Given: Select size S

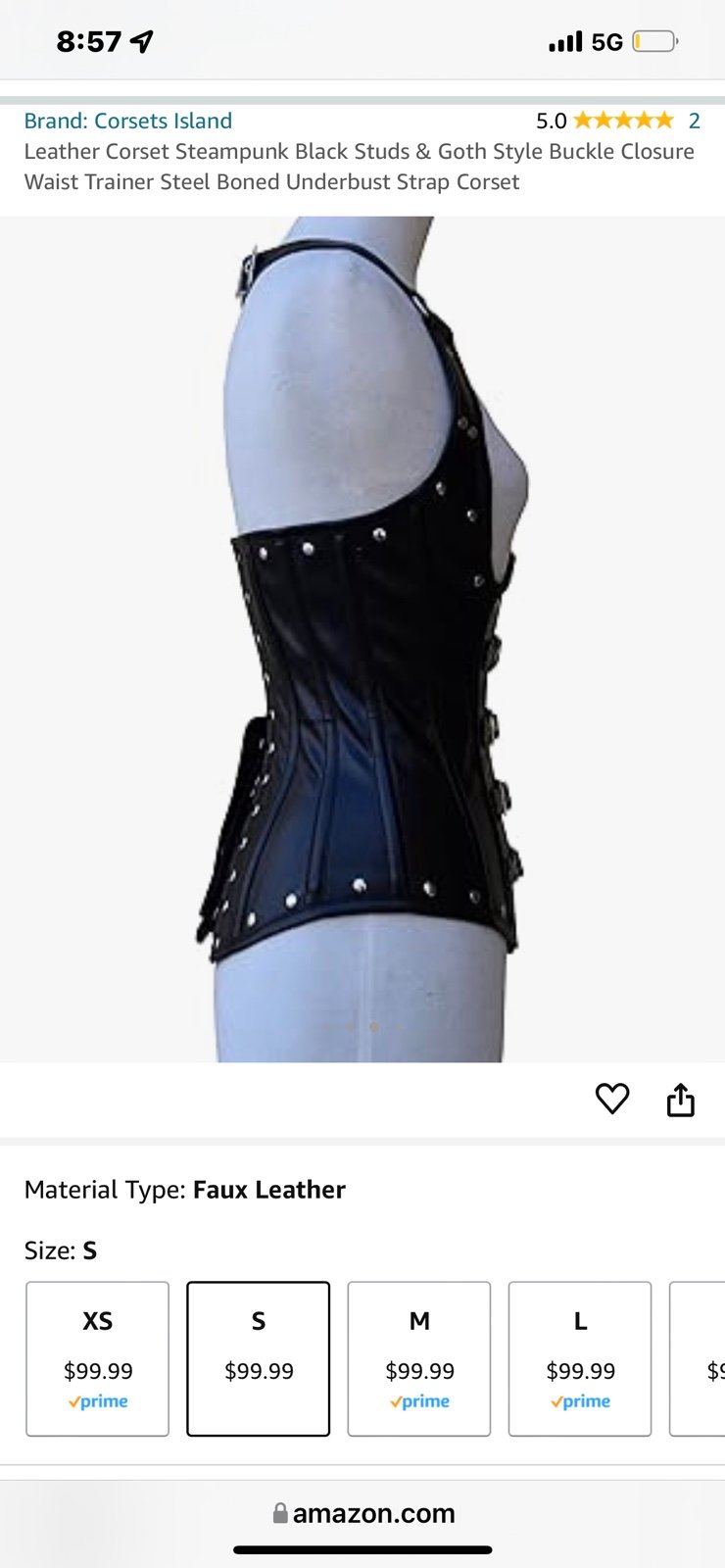Looking at the screenshot, I should point(259,1358).
